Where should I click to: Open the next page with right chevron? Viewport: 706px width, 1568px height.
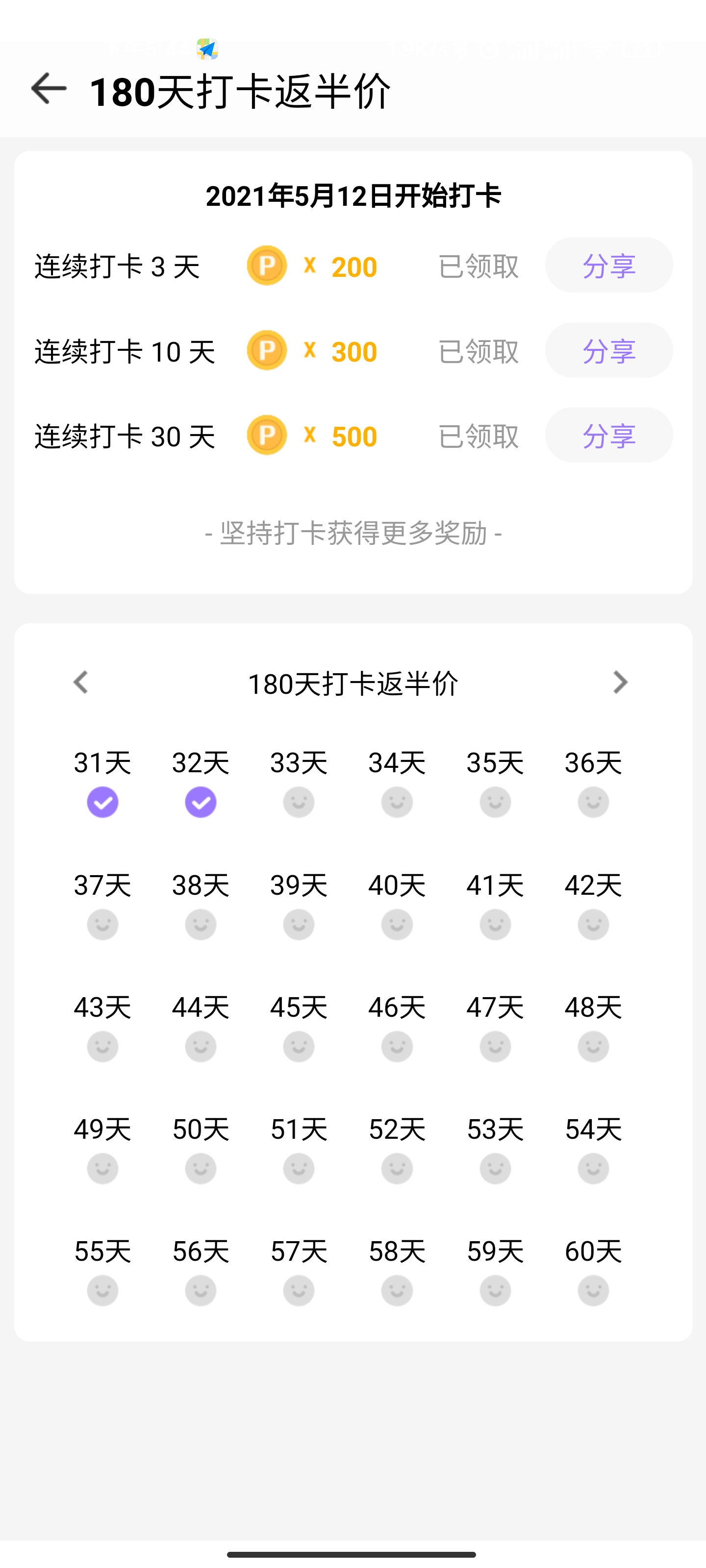pos(621,683)
